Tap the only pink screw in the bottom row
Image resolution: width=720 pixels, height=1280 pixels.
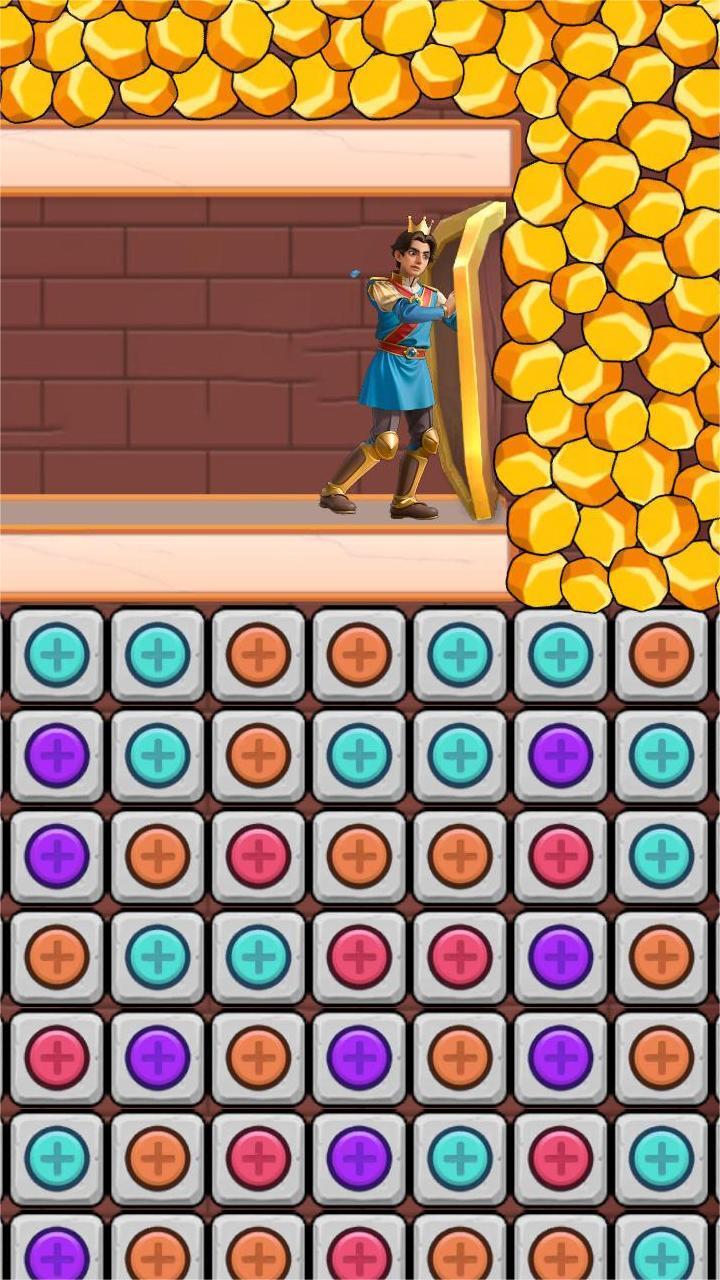click(x=359, y=1252)
